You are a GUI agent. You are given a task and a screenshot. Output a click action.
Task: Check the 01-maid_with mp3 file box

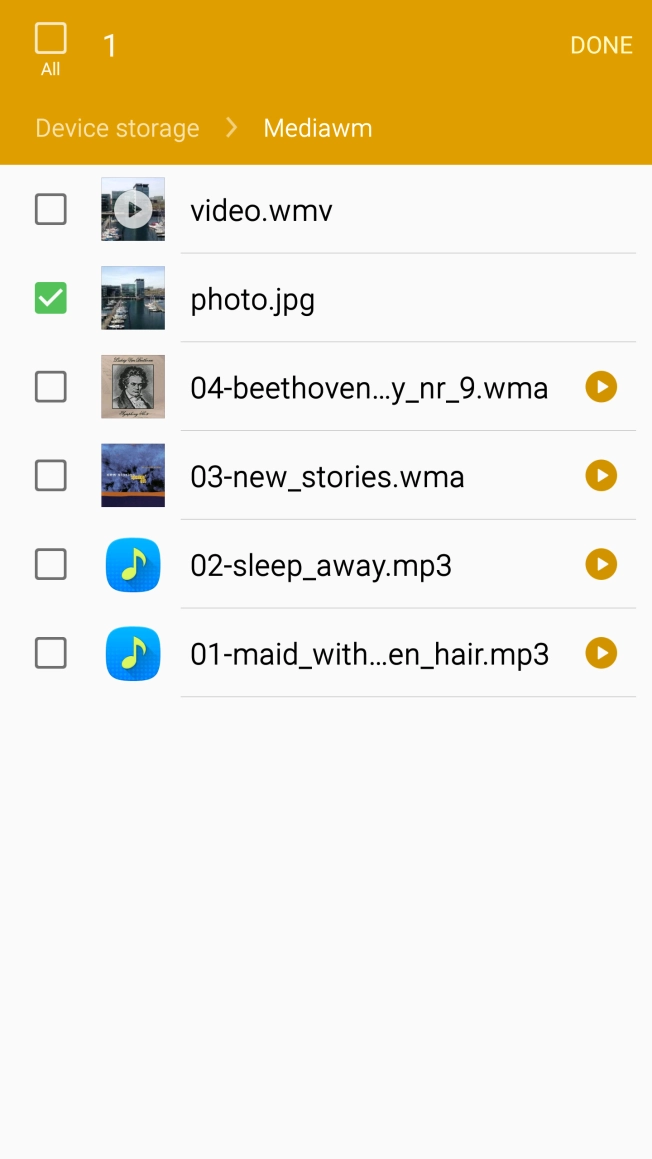pos(51,654)
